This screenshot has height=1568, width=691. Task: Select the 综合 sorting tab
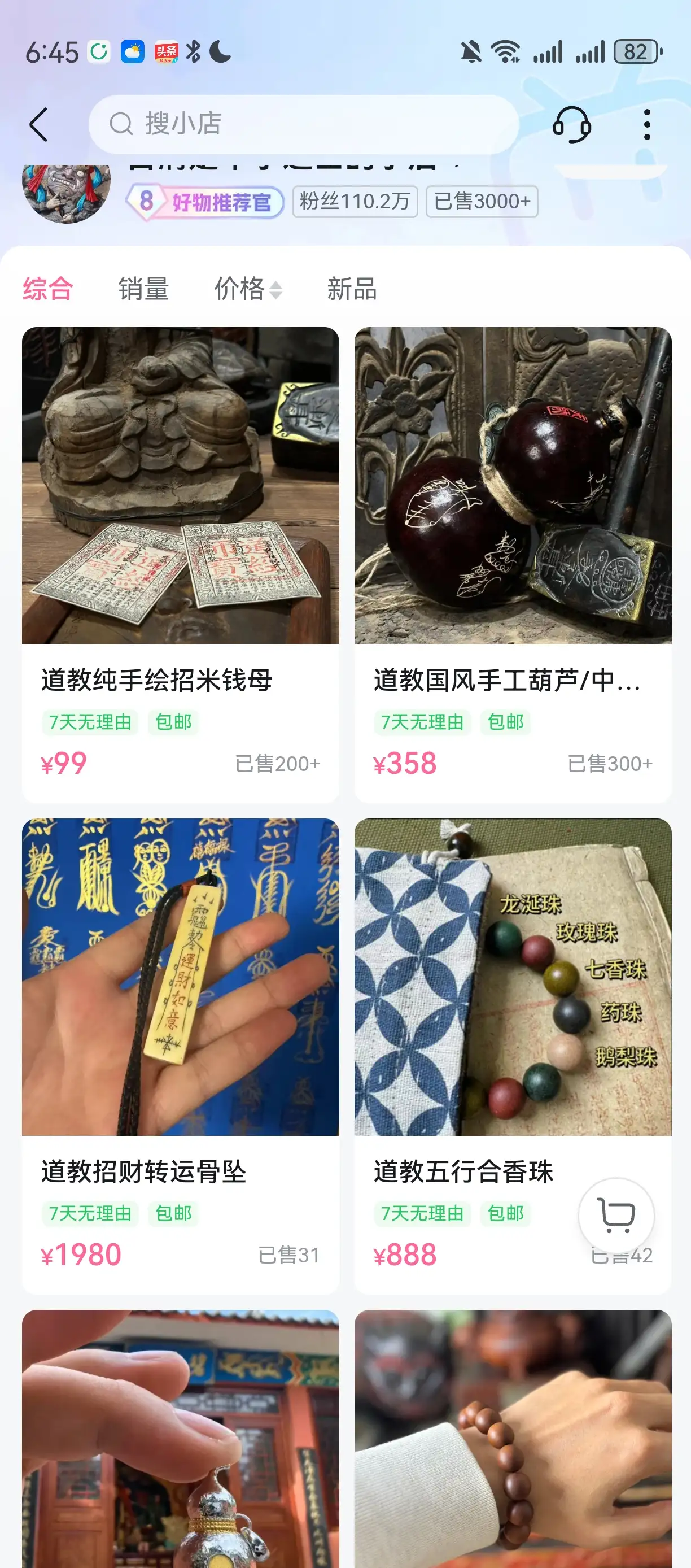click(x=48, y=289)
